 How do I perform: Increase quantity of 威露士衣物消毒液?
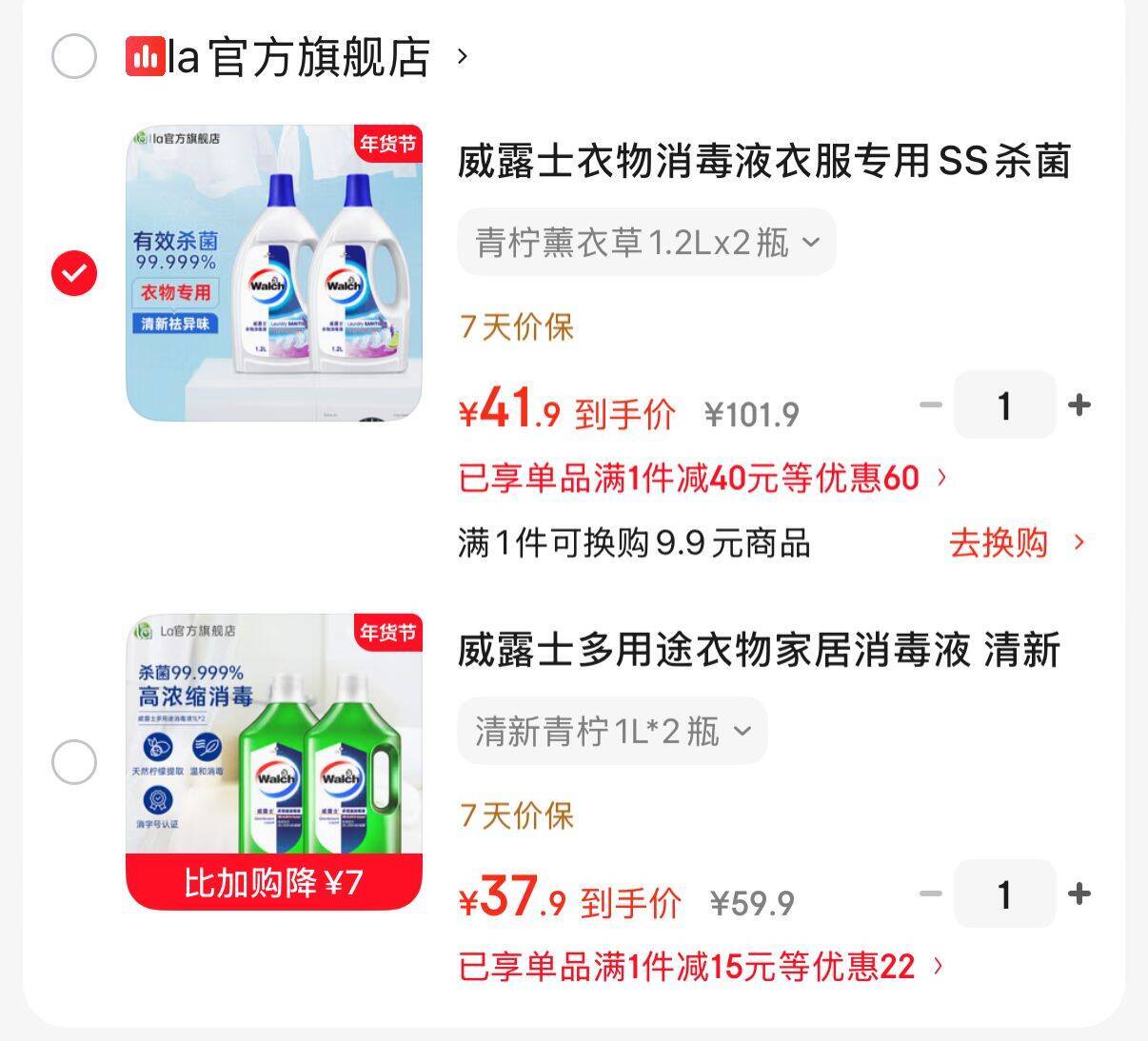pyautogui.click(x=1079, y=405)
